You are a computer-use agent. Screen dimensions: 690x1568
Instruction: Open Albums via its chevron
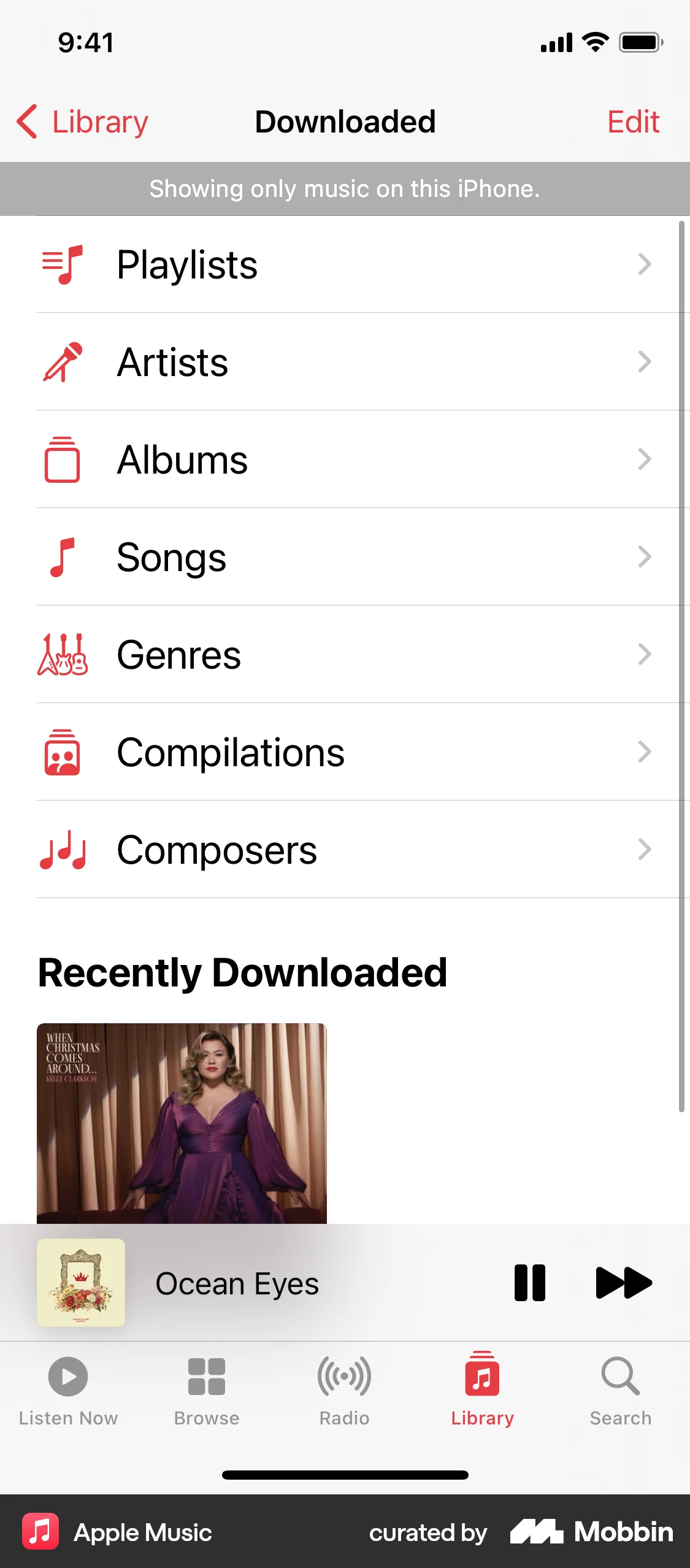(645, 459)
